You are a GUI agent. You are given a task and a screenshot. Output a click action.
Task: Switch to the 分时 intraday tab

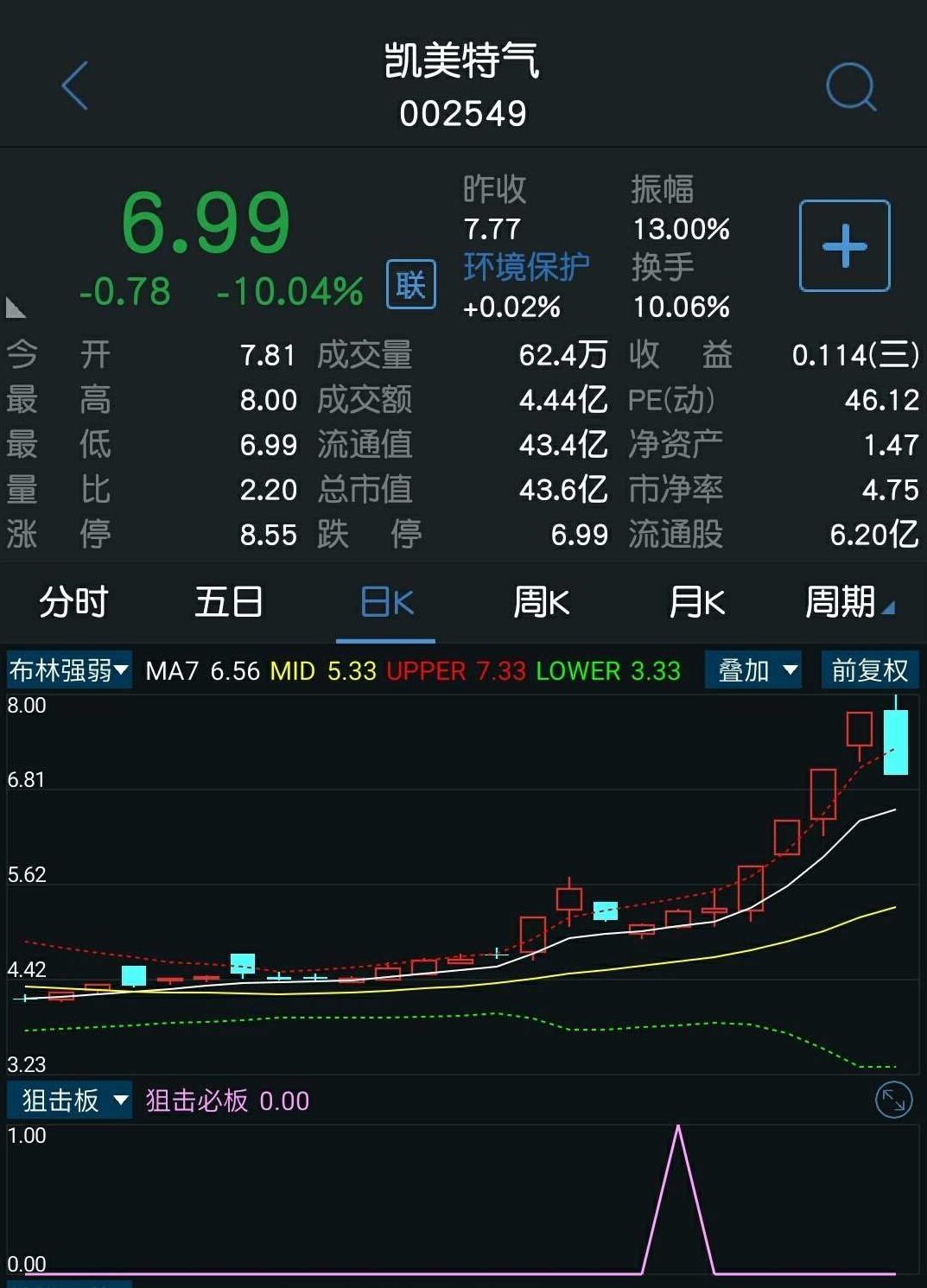tap(72, 603)
